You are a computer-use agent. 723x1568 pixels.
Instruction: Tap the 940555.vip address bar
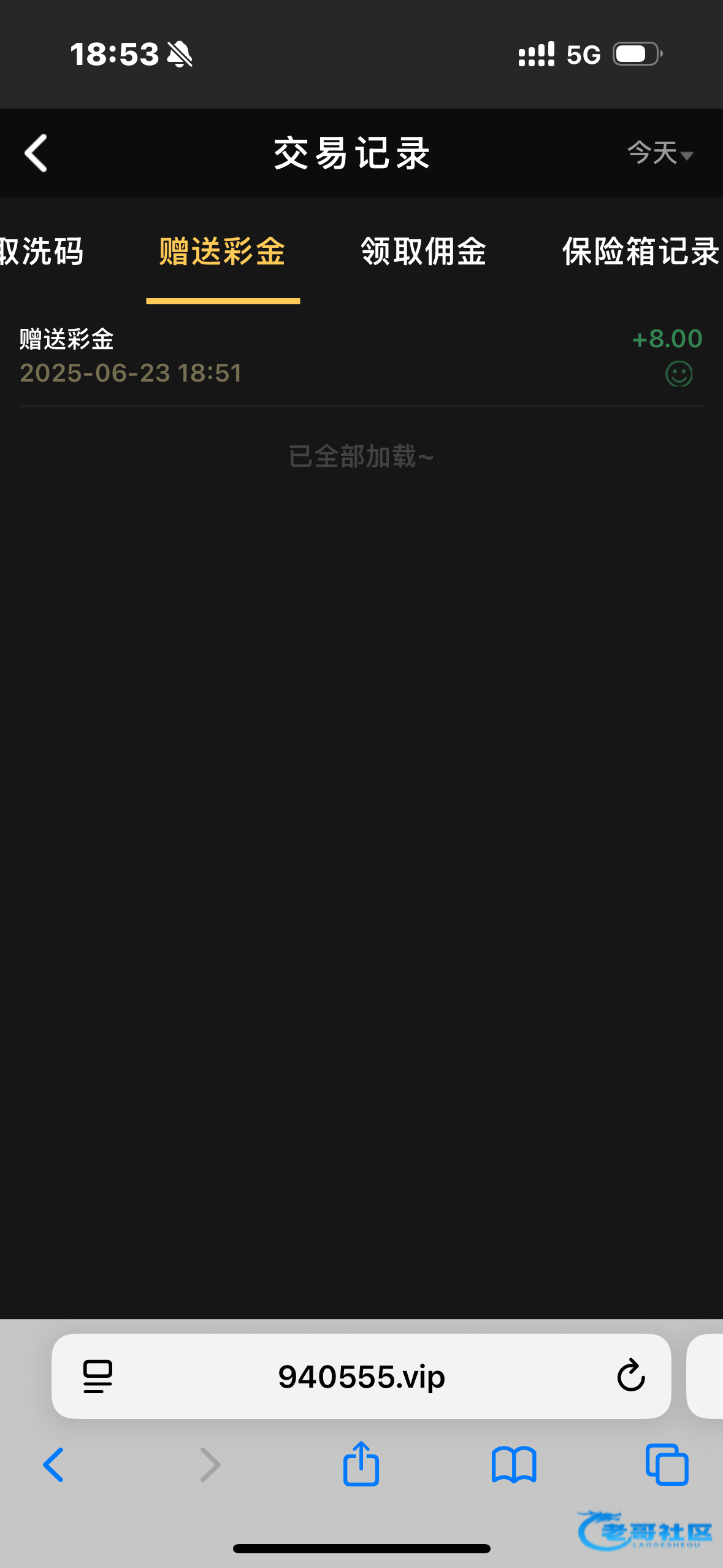click(361, 1377)
